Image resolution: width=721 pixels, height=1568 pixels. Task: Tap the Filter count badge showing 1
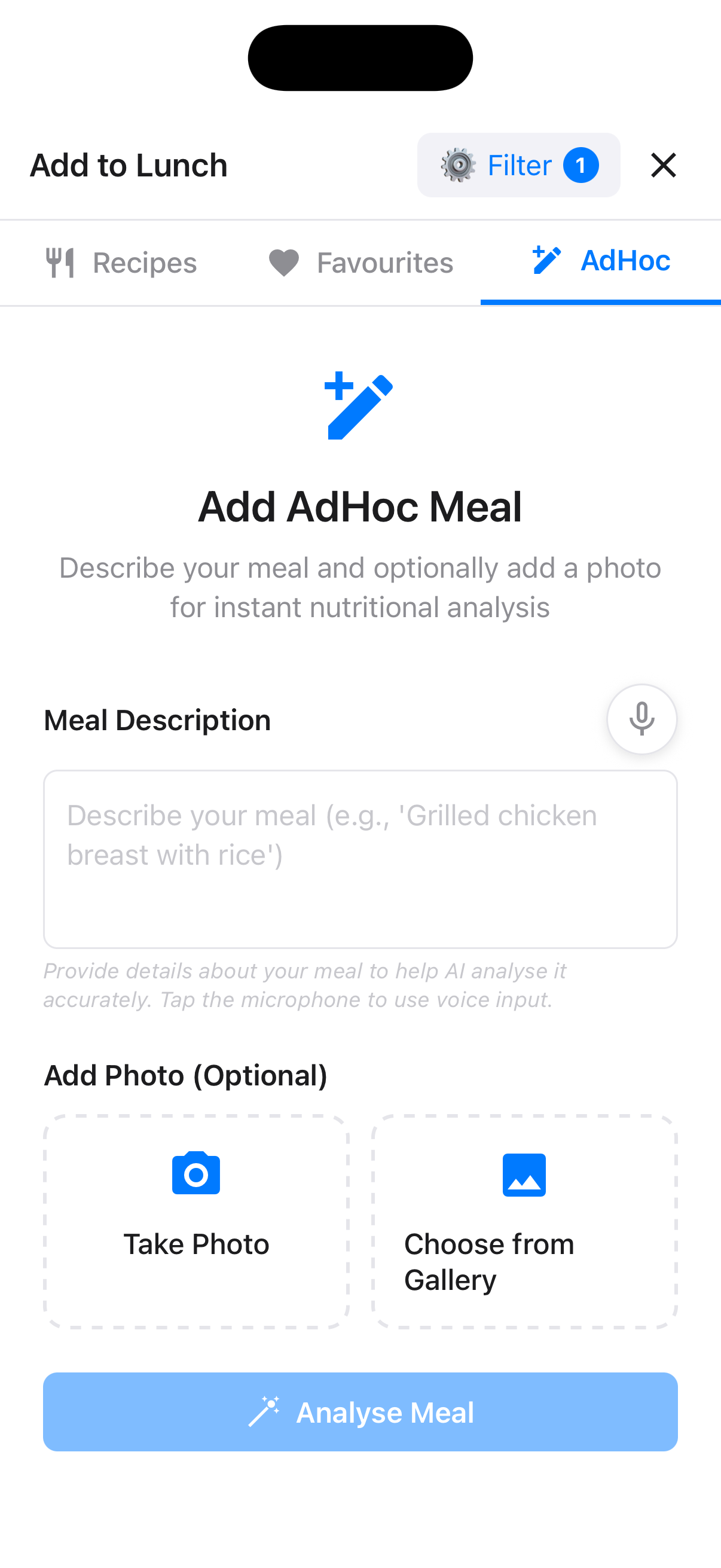click(x=582, y=164)
